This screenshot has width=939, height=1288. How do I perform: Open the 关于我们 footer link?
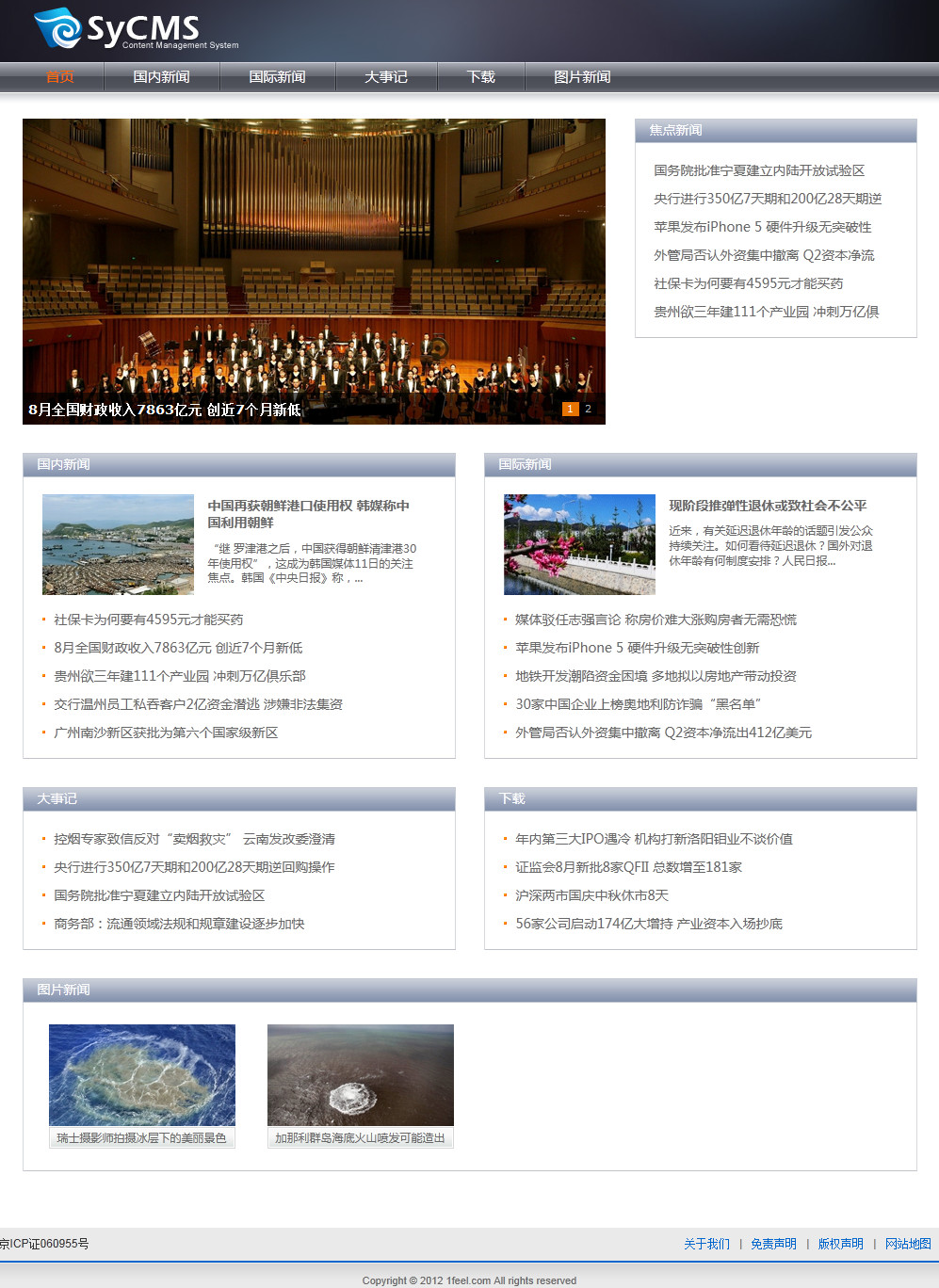click(706, 1244)
